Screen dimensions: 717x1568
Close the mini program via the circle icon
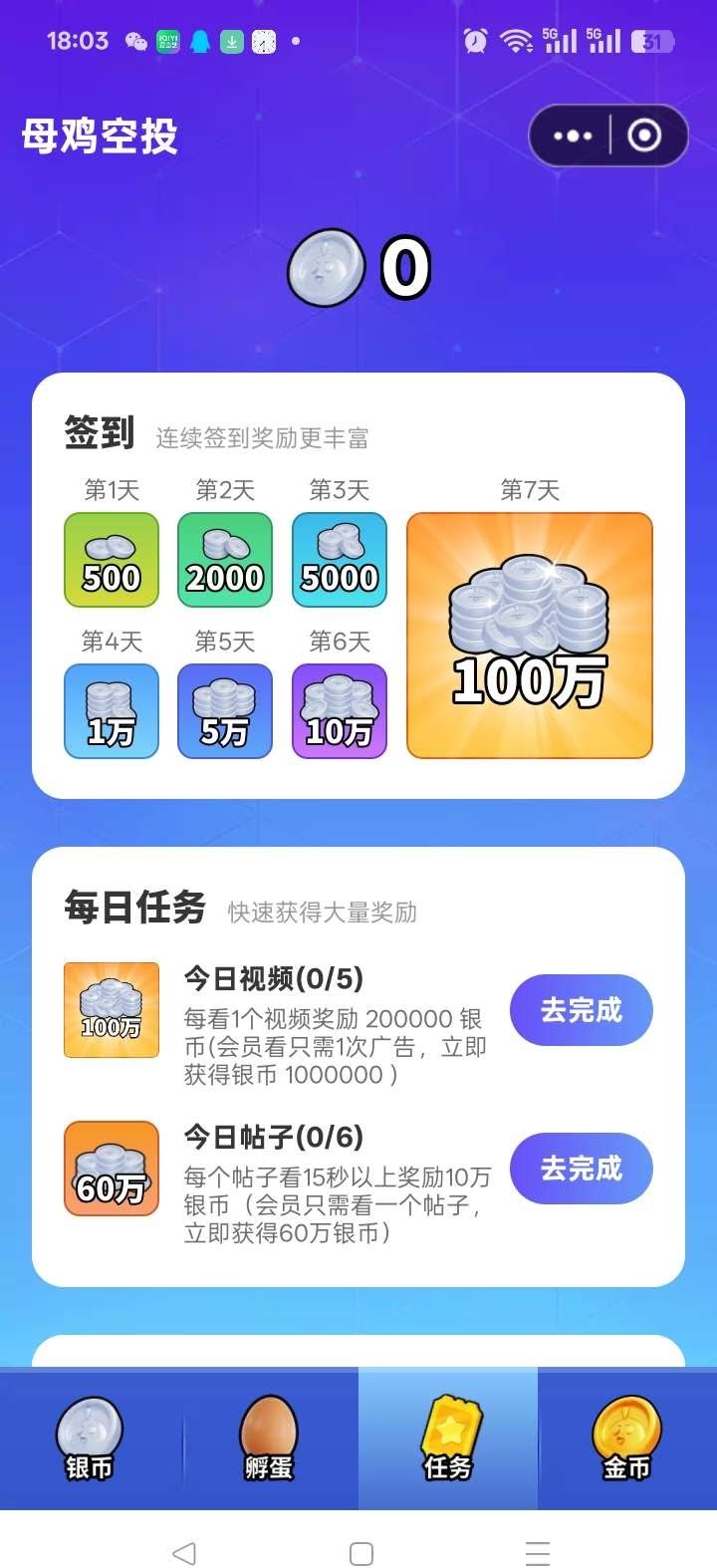point(644,135)
